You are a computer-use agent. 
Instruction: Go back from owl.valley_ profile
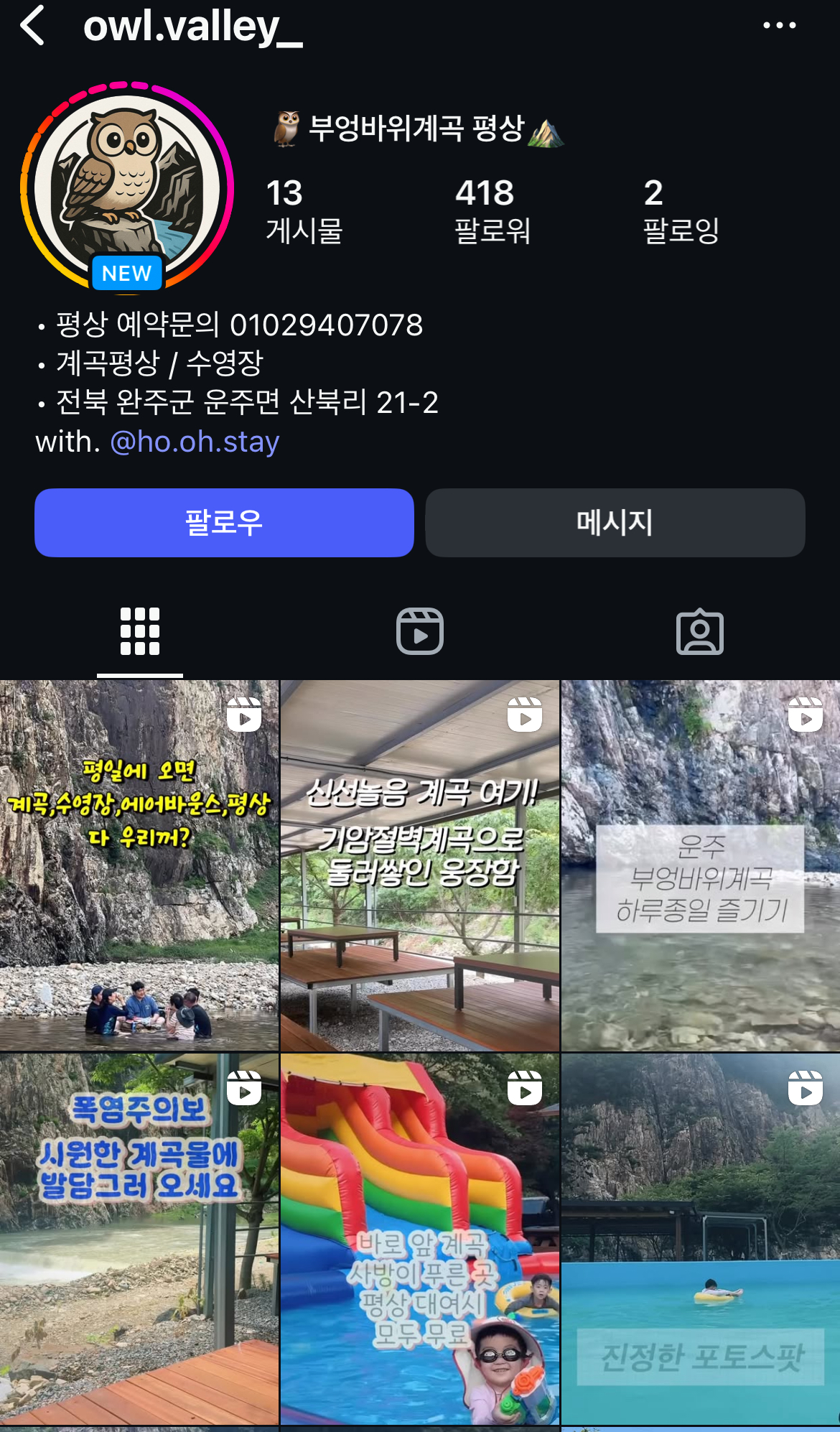click(x=33, y=26)
